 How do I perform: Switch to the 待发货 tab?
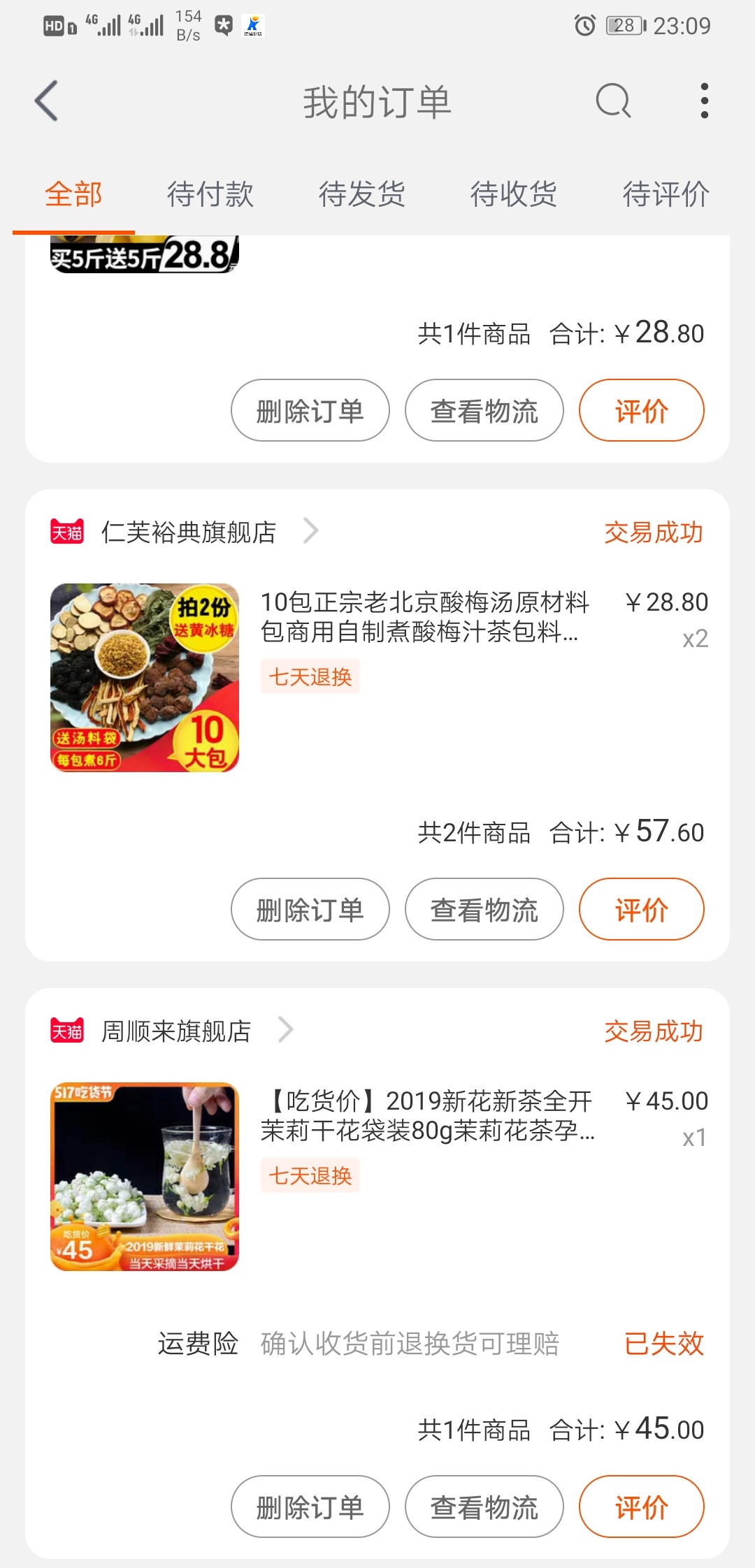361,194
